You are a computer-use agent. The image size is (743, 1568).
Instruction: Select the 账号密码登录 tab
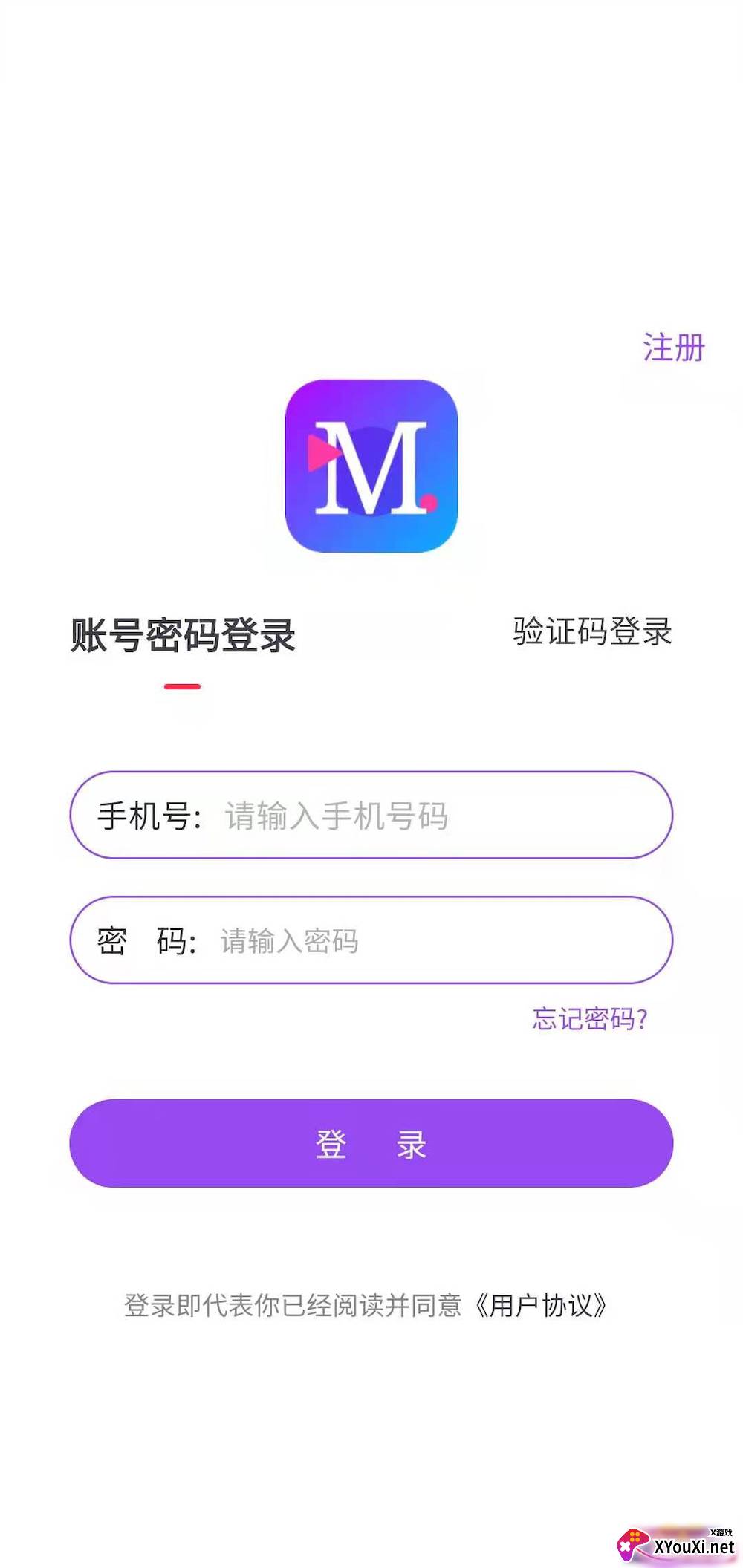pos(183,636)
